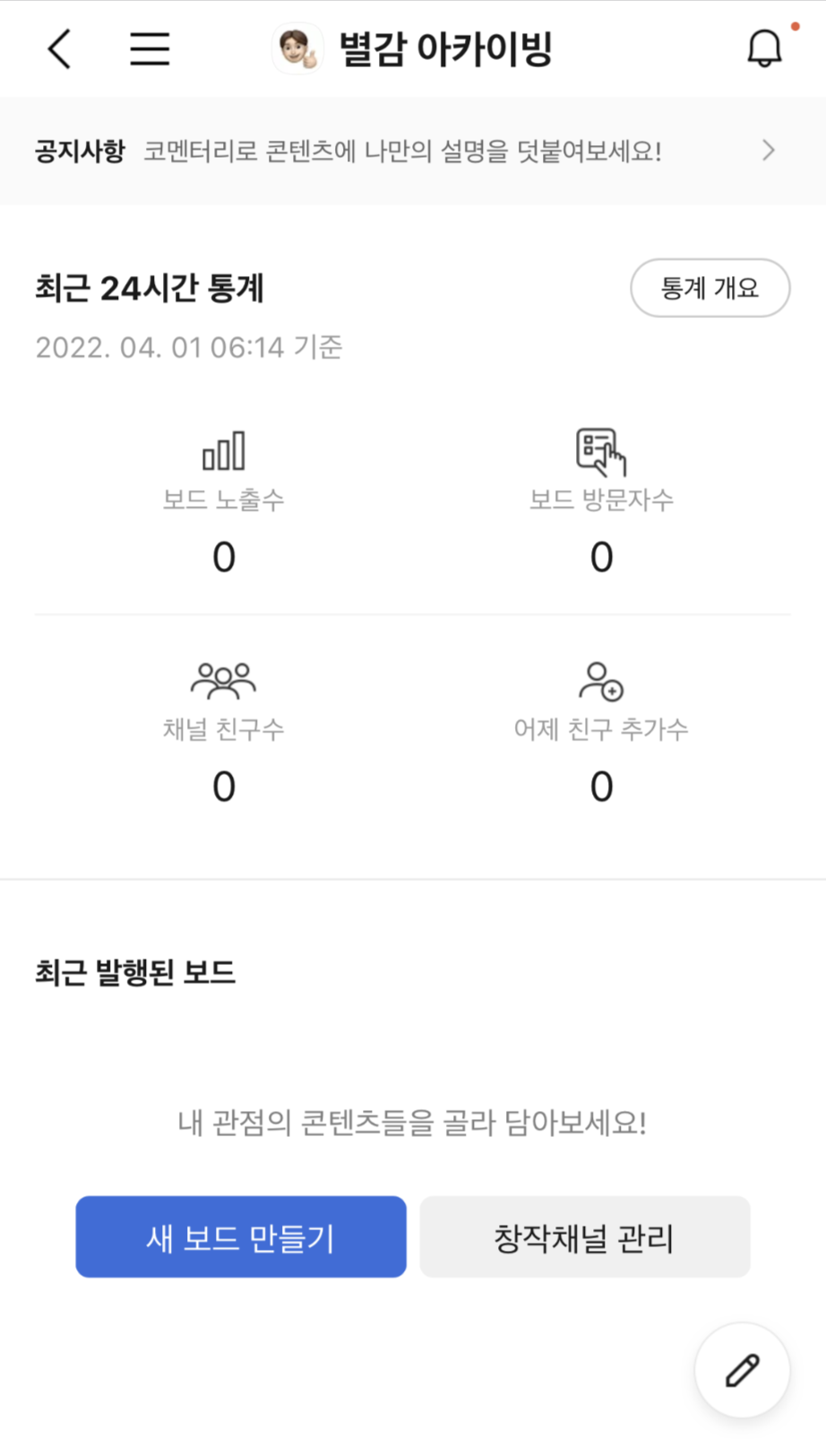Screen dimensions: 826x1456
Task: Open 통계 개요 statistics overview
Action: pyautogui.click(x=710, y=288)
